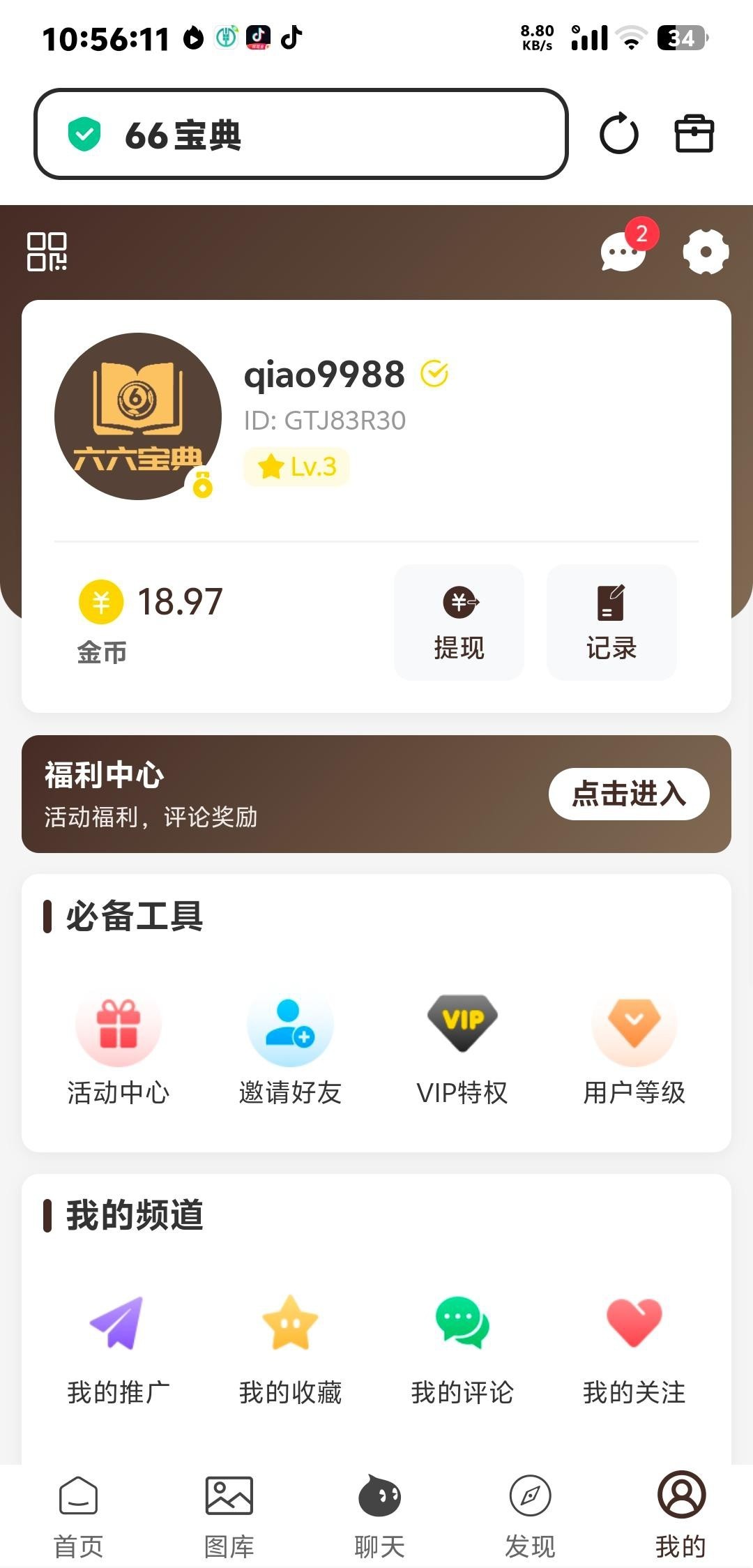753x1568 pixels.
Task: Go to the 聊天 tab
Action: pos(379,1516)
